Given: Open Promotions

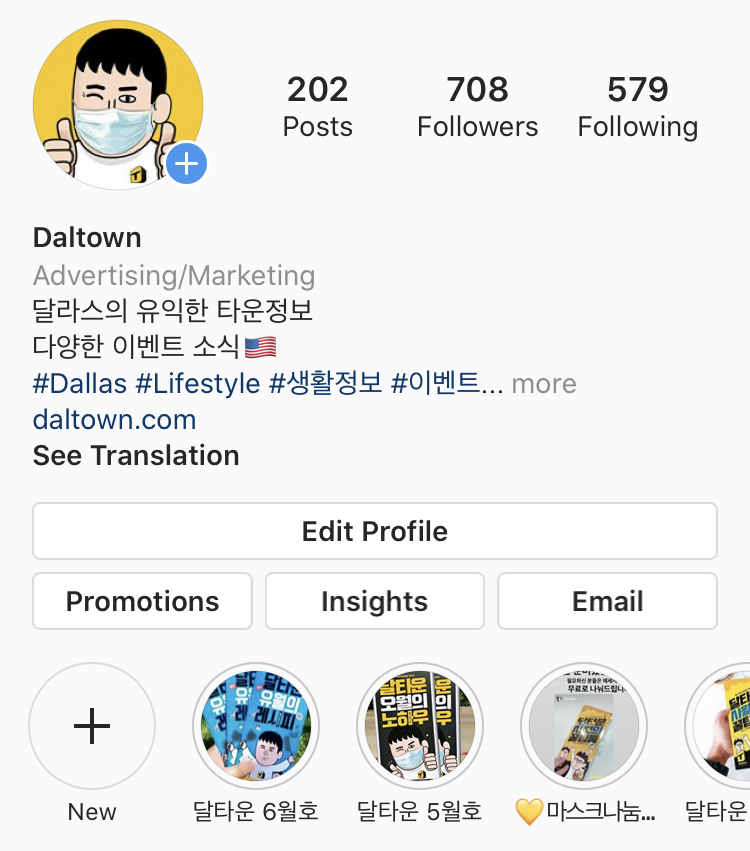Looking at the screenshot, I should point(142,601).
